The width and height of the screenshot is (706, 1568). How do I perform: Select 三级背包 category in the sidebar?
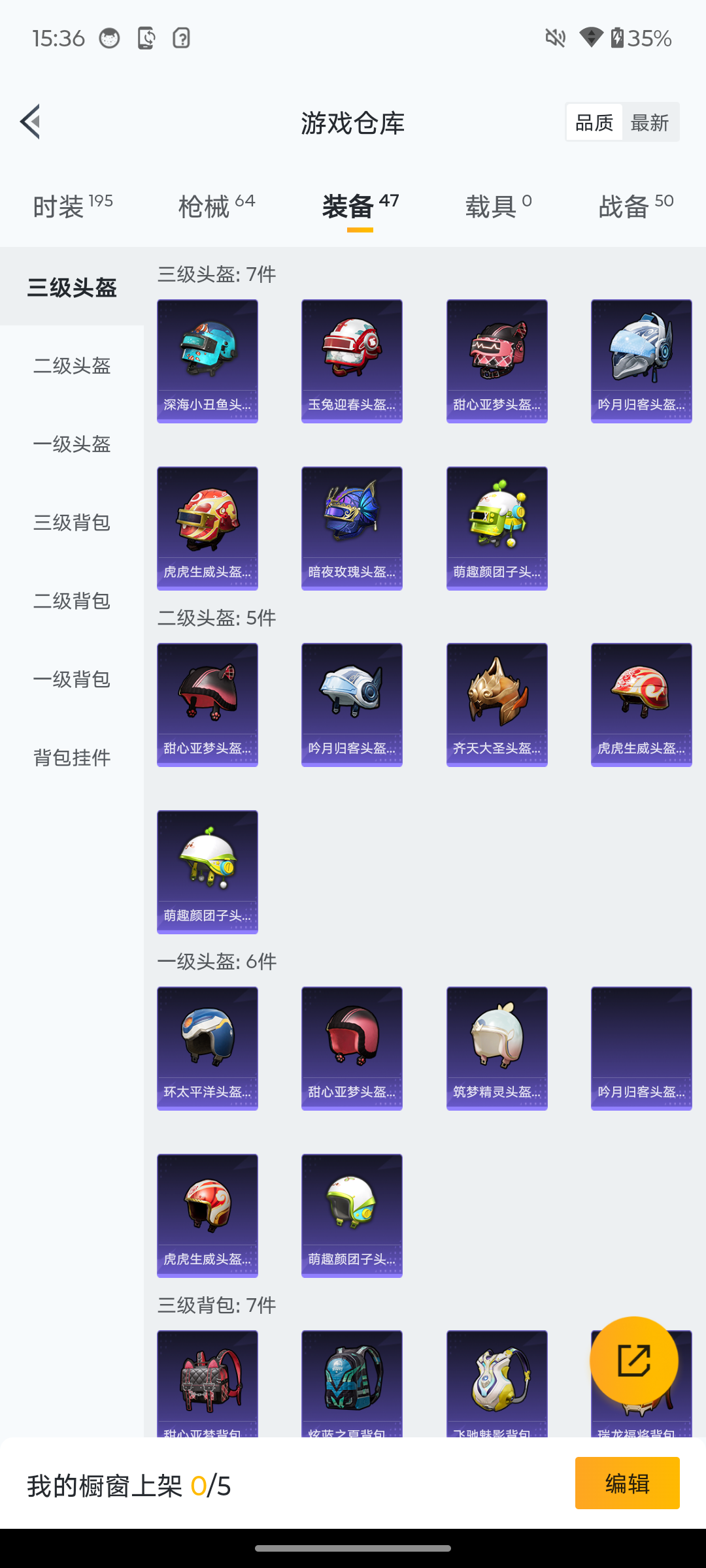(72, 522)
